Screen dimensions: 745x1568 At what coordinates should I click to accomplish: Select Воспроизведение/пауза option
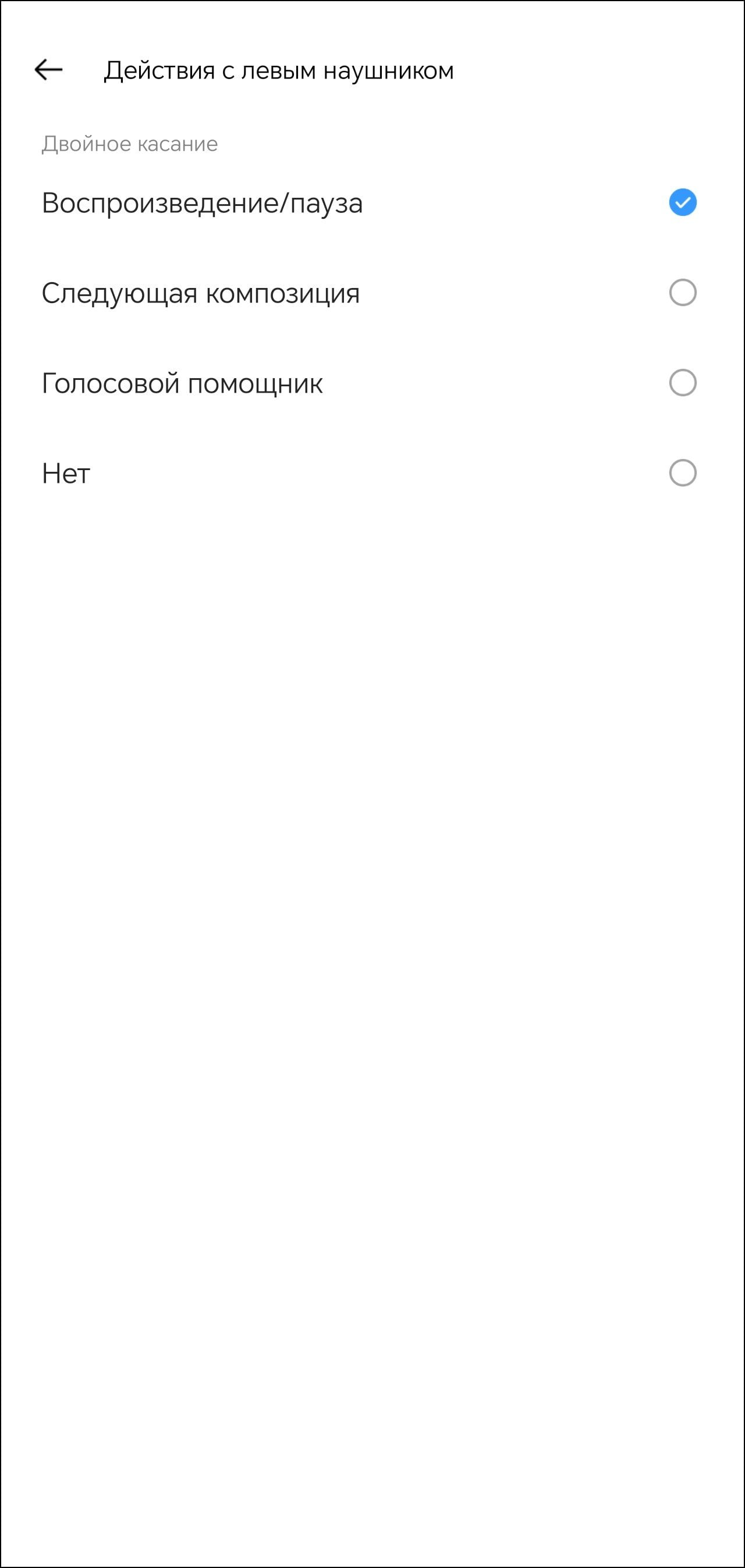(x=372, y=202)
